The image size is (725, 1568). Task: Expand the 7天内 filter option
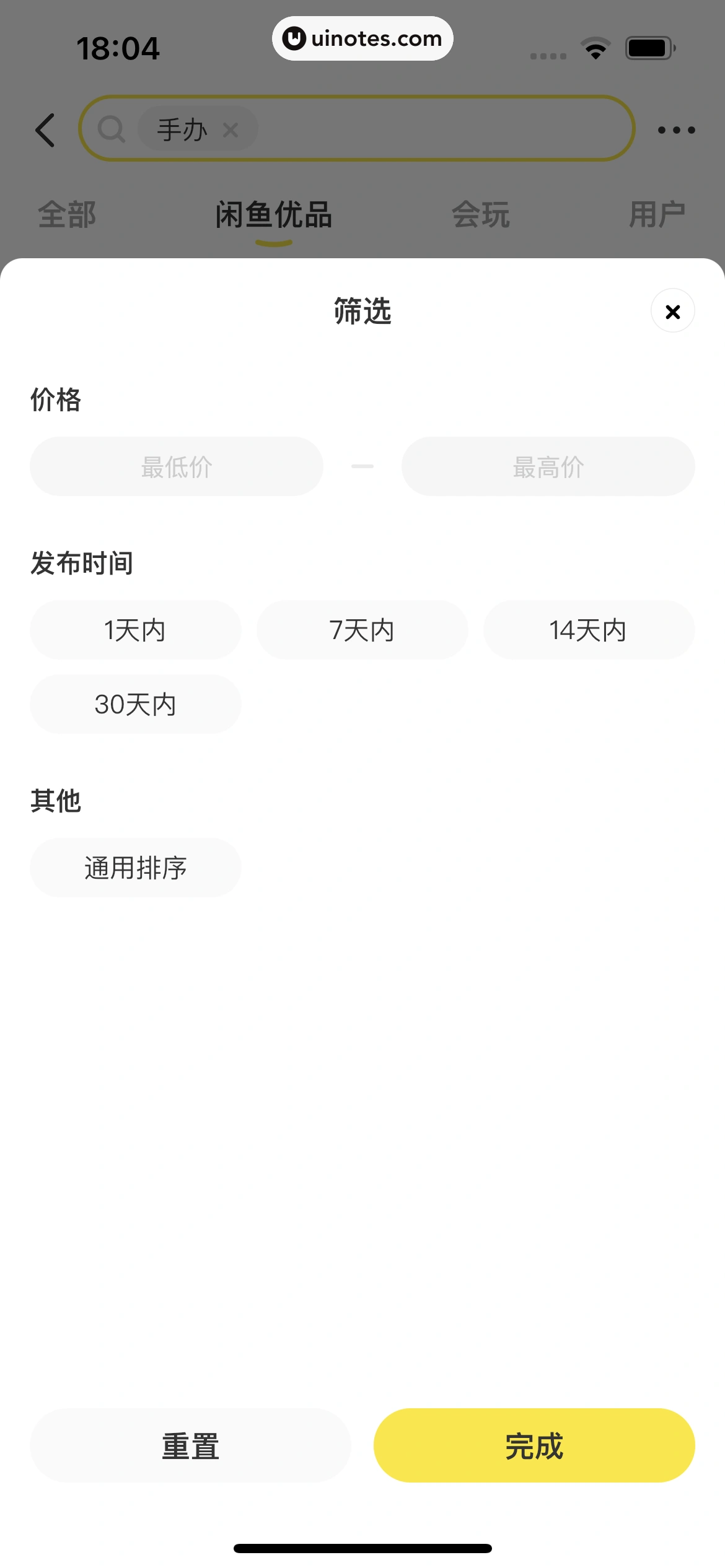pyautogui.click(x=362, y=629)
